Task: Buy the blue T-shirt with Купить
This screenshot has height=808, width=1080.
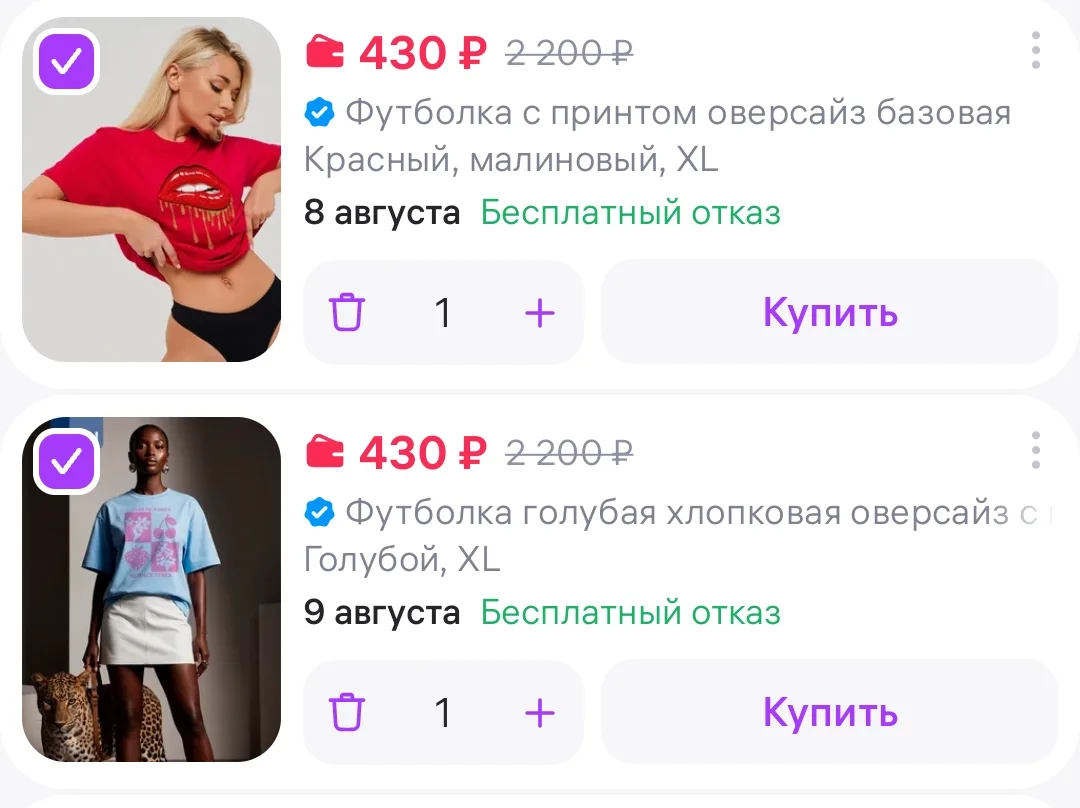Action: (829, 712)
